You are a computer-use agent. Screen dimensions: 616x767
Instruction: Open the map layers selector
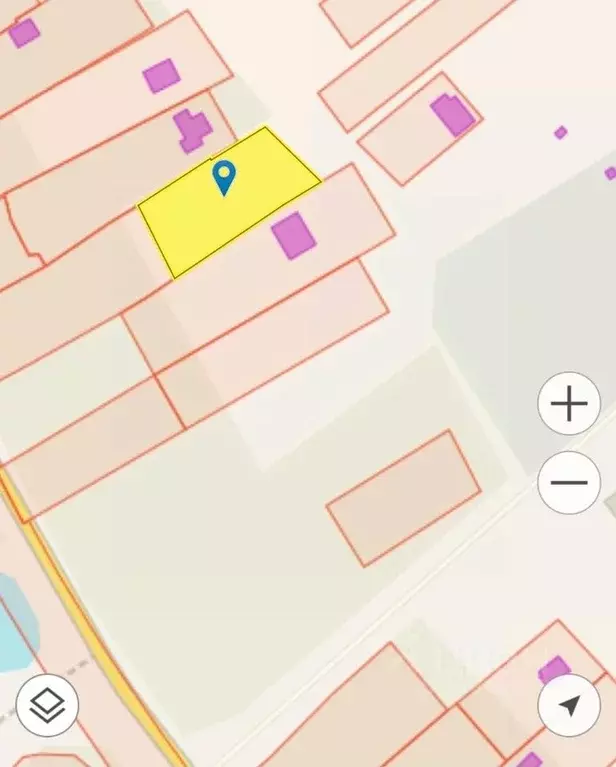pyautogui.click(x=47, y=706)
